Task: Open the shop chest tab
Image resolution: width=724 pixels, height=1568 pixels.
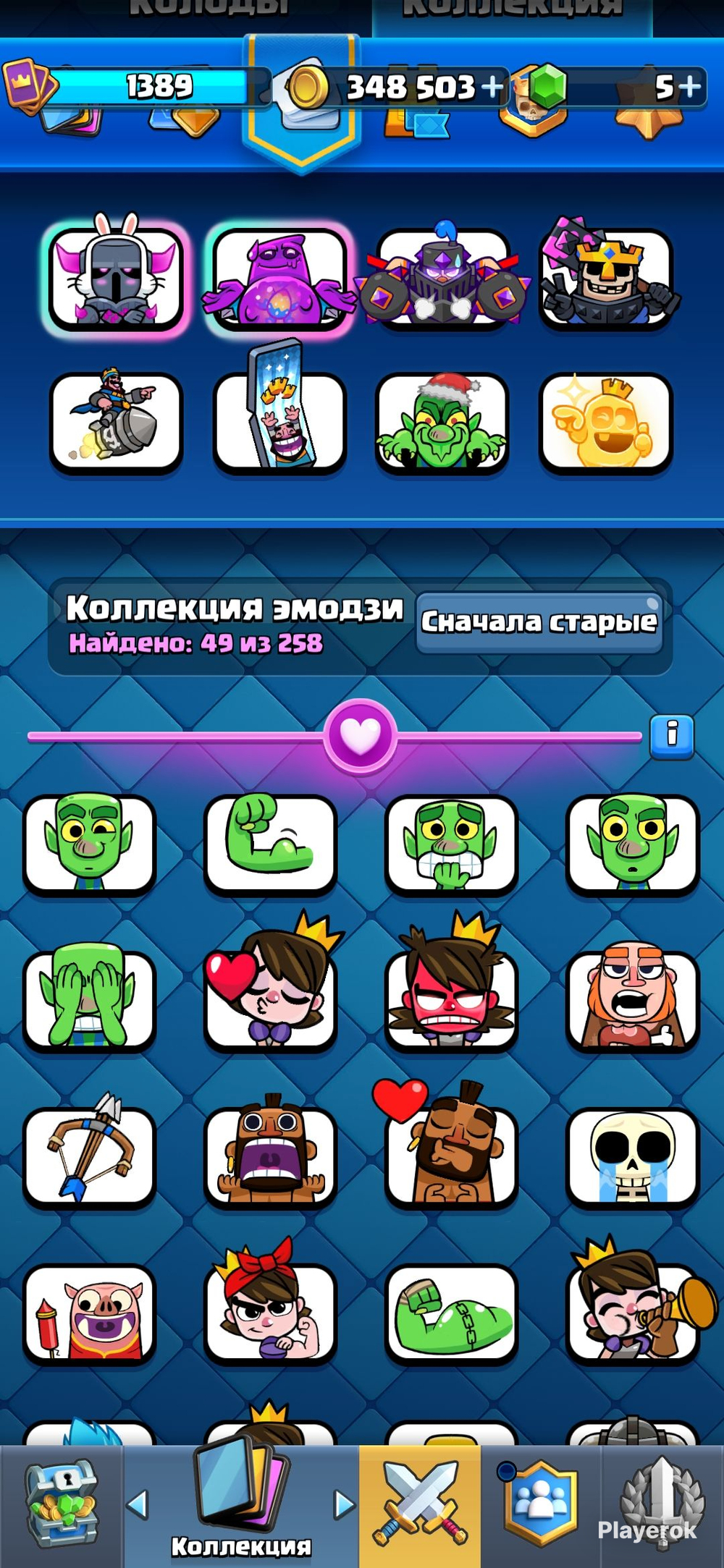Action: 61,1506
